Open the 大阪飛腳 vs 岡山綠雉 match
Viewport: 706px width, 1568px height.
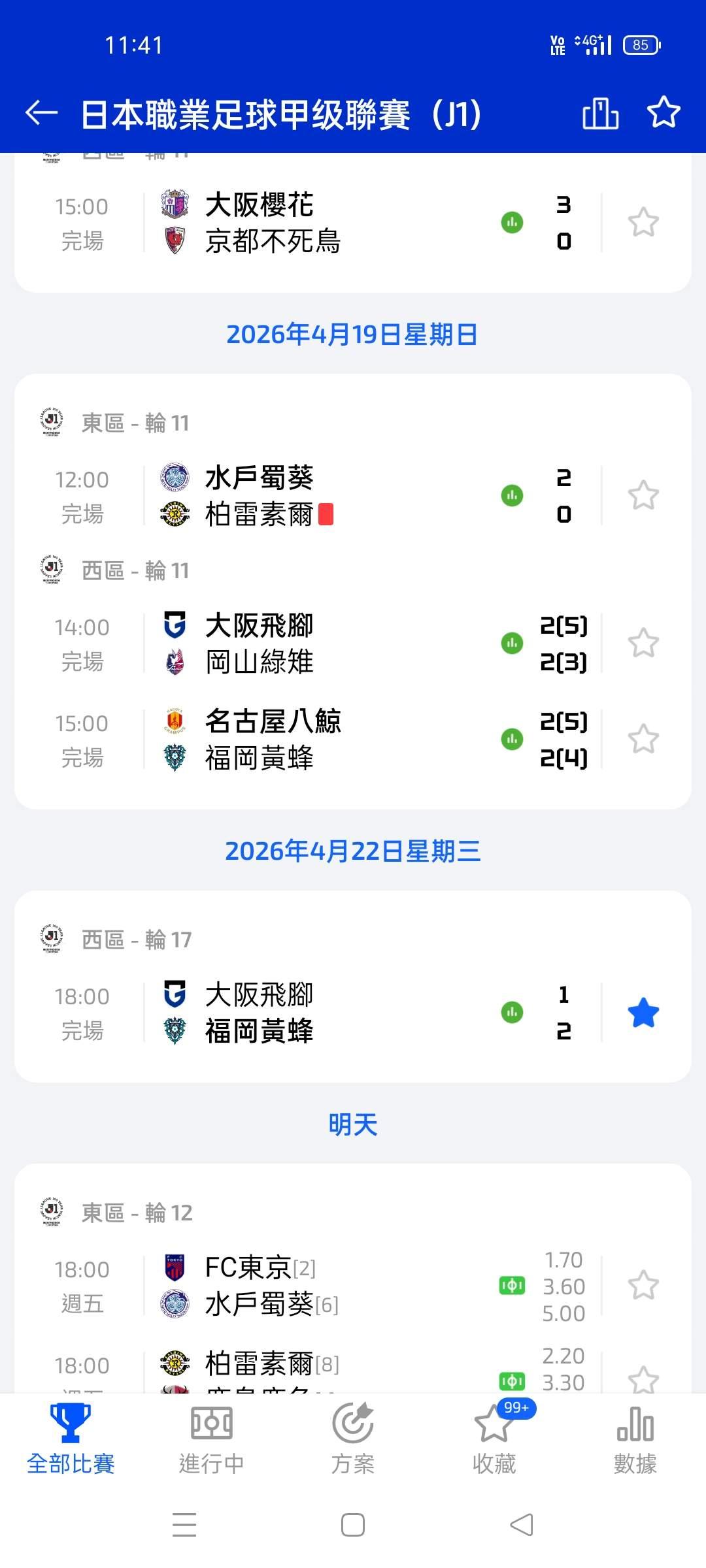click(314, 644)
